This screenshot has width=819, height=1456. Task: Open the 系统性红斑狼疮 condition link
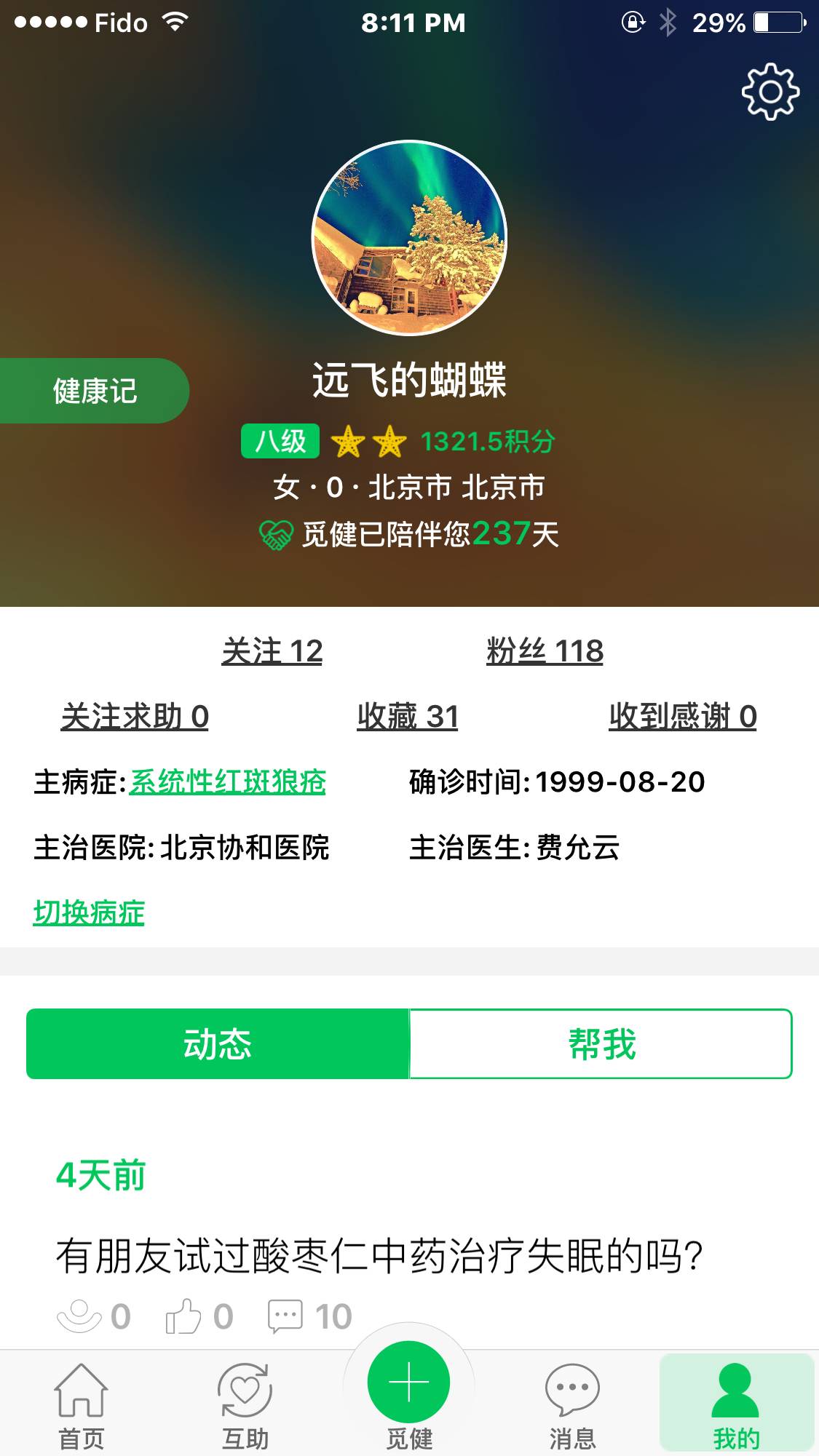[227, 782]
